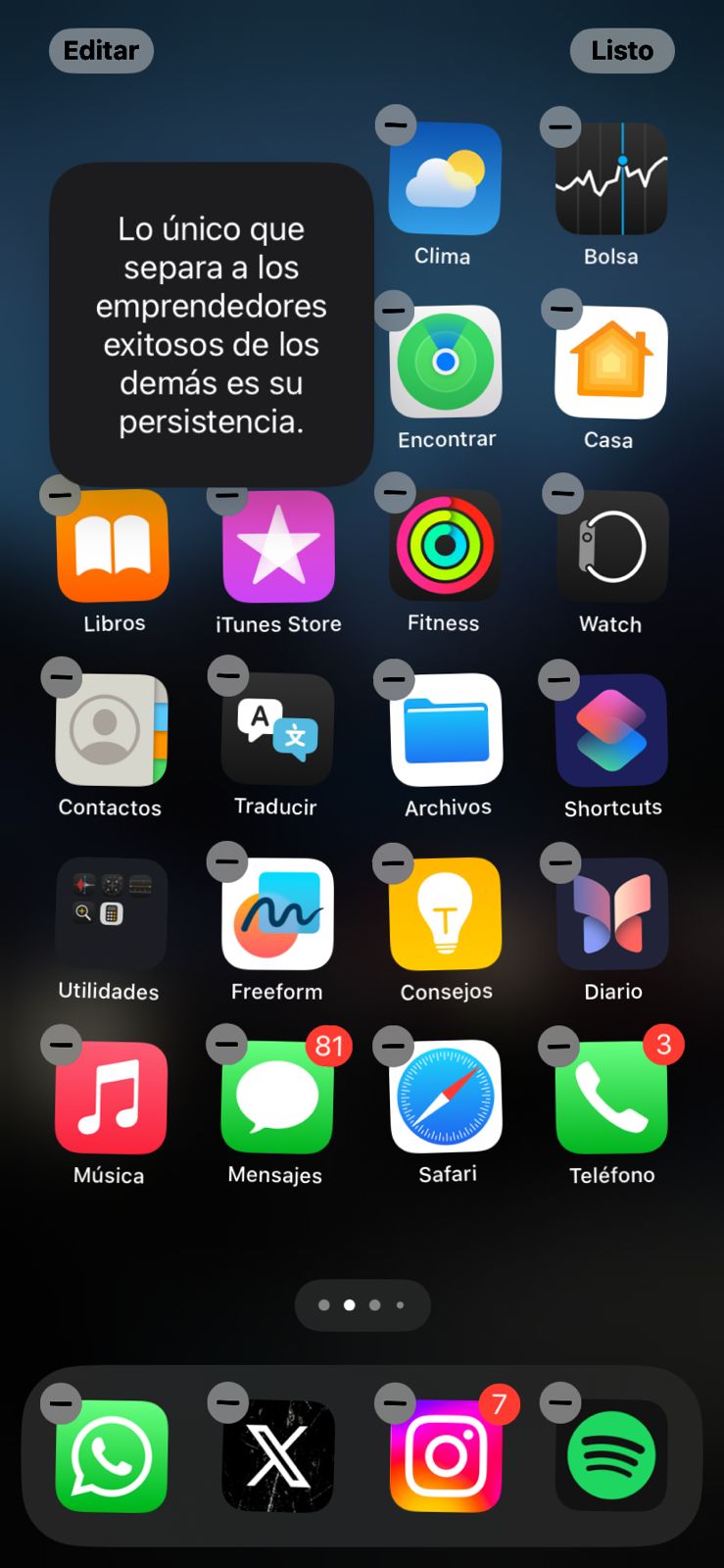Launch the Traducir app
The width and height of the screenshot is (724, 1568).
point(276,729)
